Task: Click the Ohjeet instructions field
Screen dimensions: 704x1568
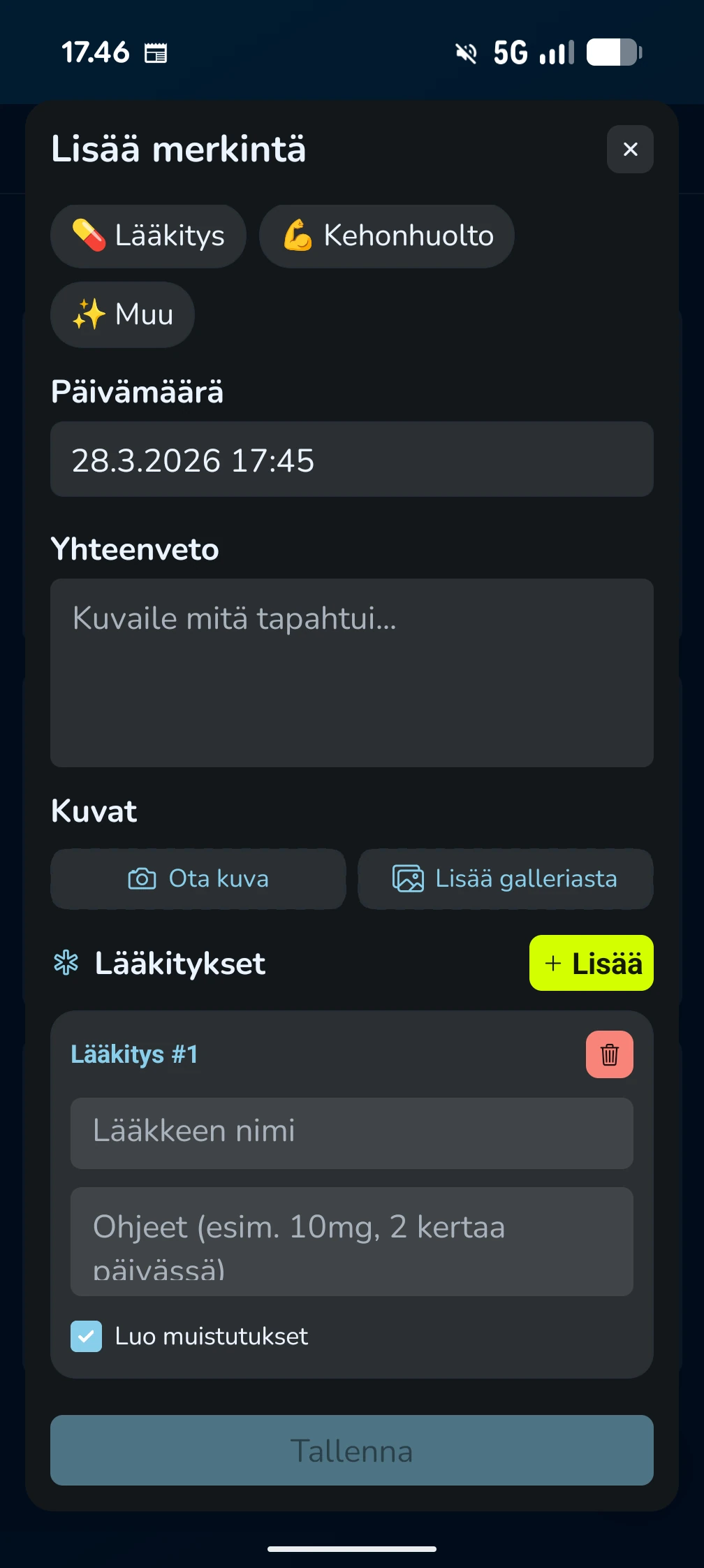Action: click(351, 1240)
